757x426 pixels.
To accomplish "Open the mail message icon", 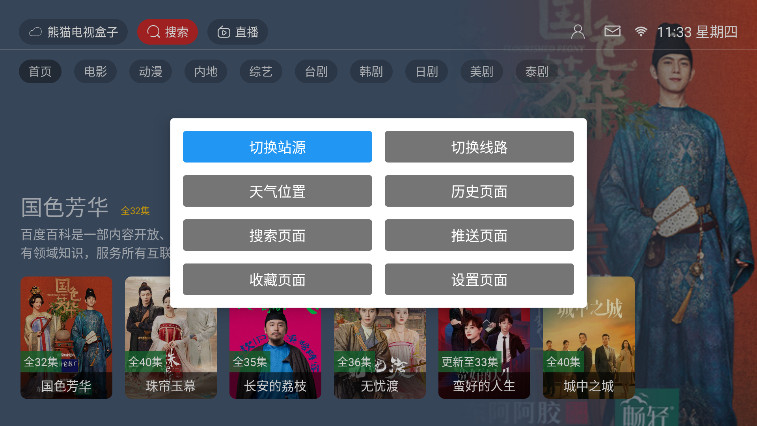I will pos(612,32).
